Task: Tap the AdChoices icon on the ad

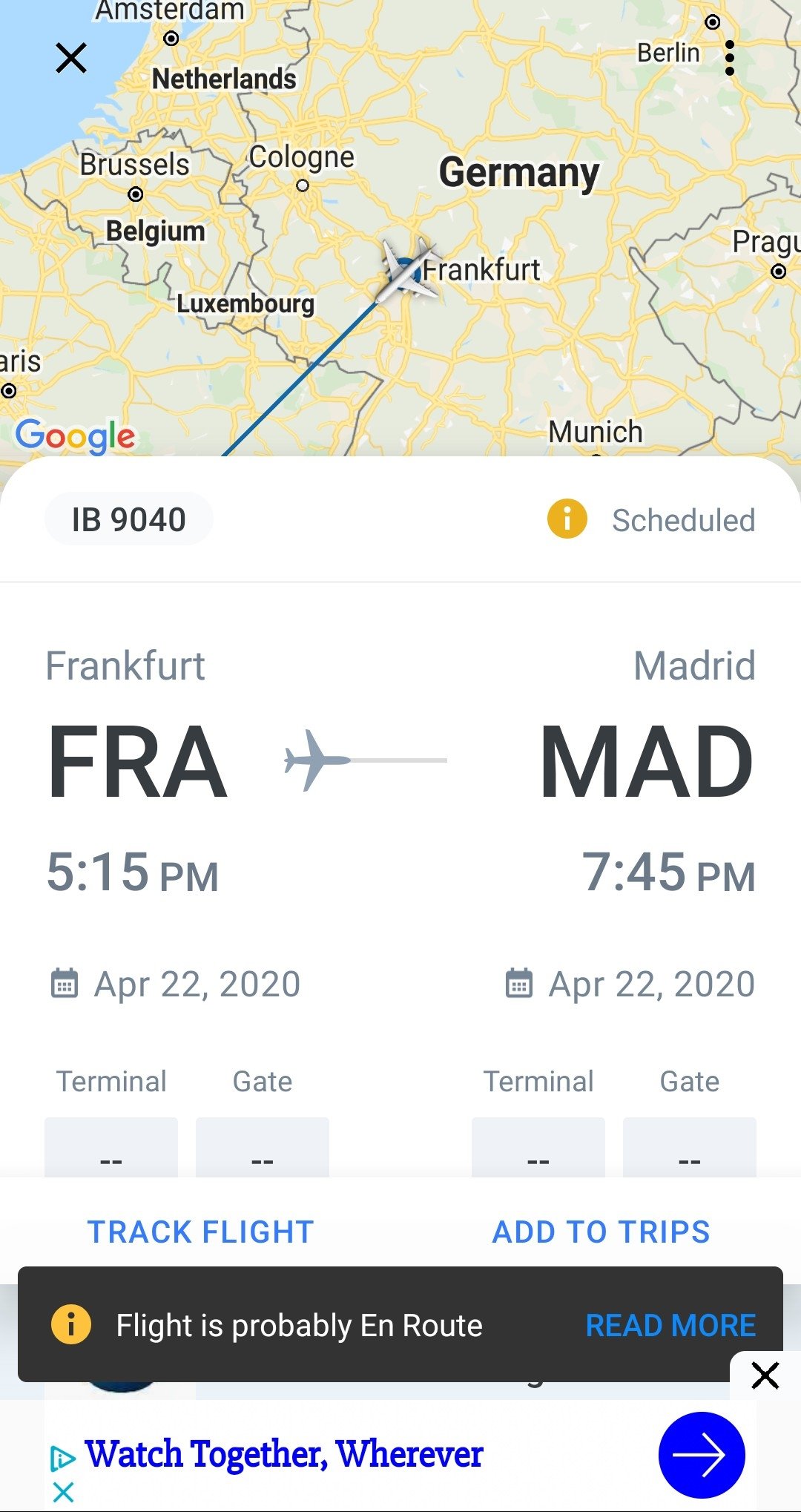Action: pyautogui.click(x=62, y=1458)
